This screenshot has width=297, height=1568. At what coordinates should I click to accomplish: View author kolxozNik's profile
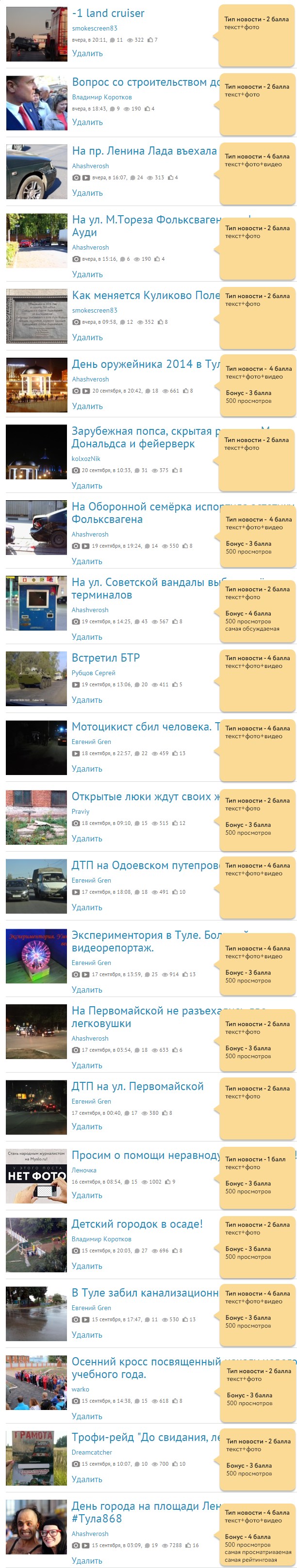click(86, 459)
